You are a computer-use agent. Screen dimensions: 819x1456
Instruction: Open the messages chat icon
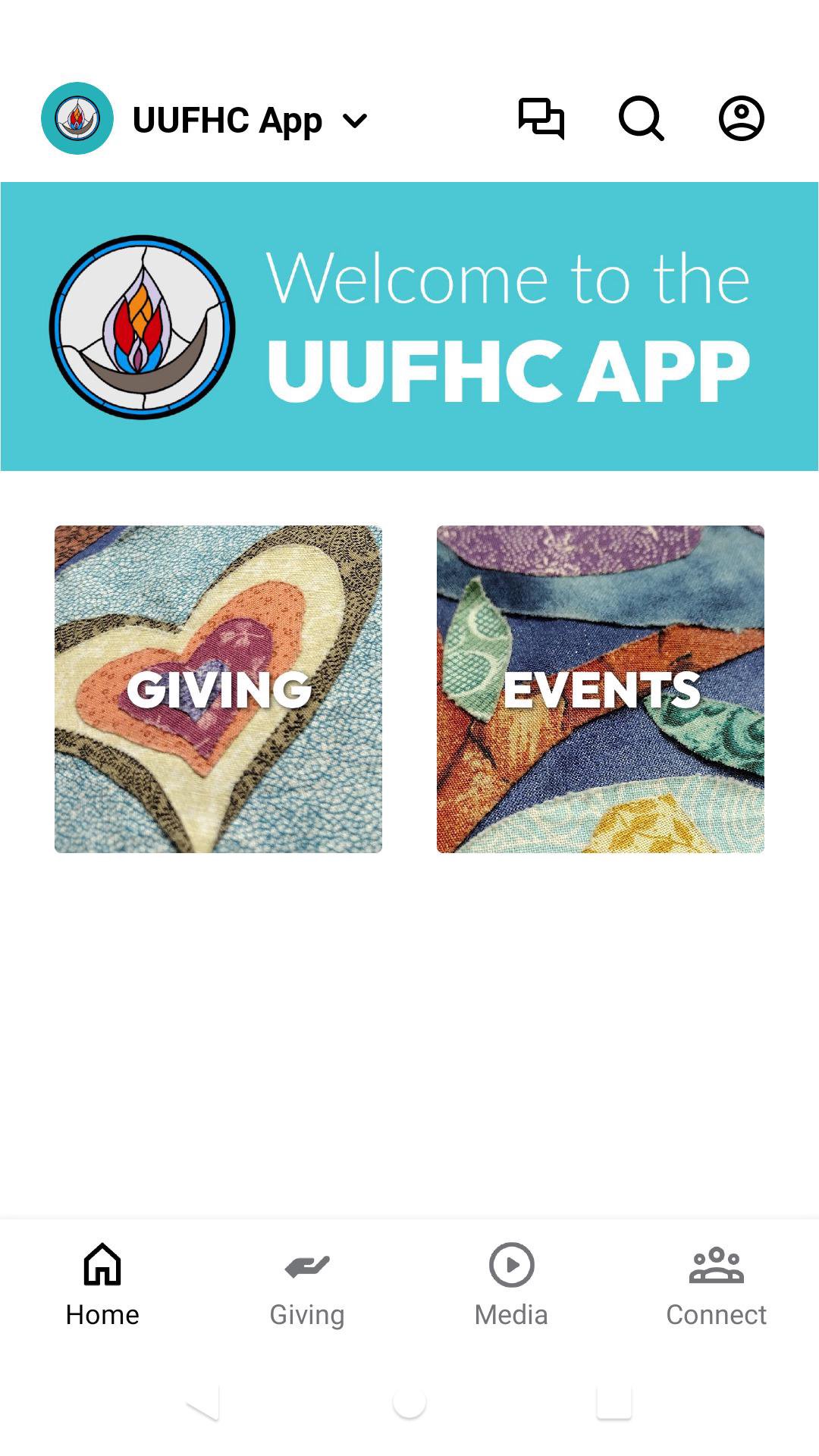click(541, 119)
